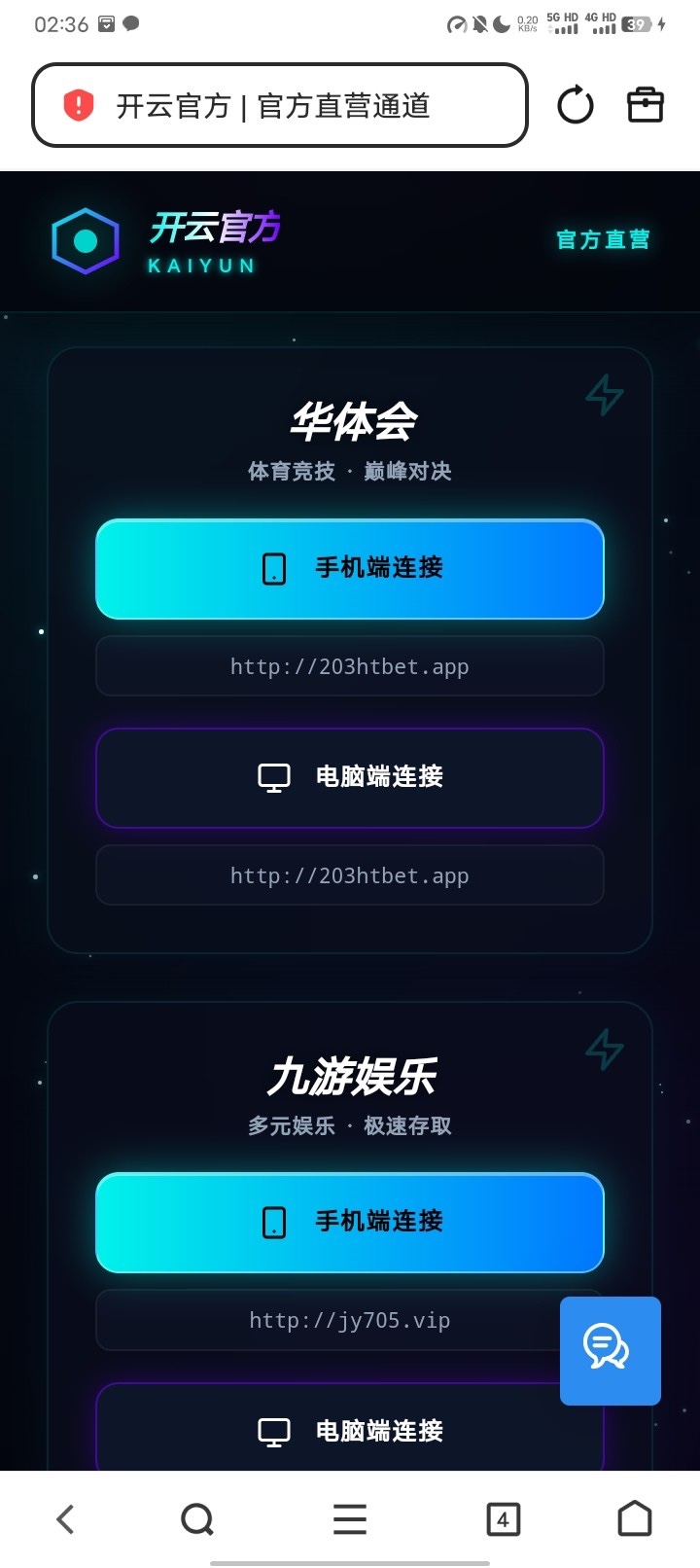700x1568 pixels.
Task: View the 4 open browser tabs
Action: pos(503,1518)
